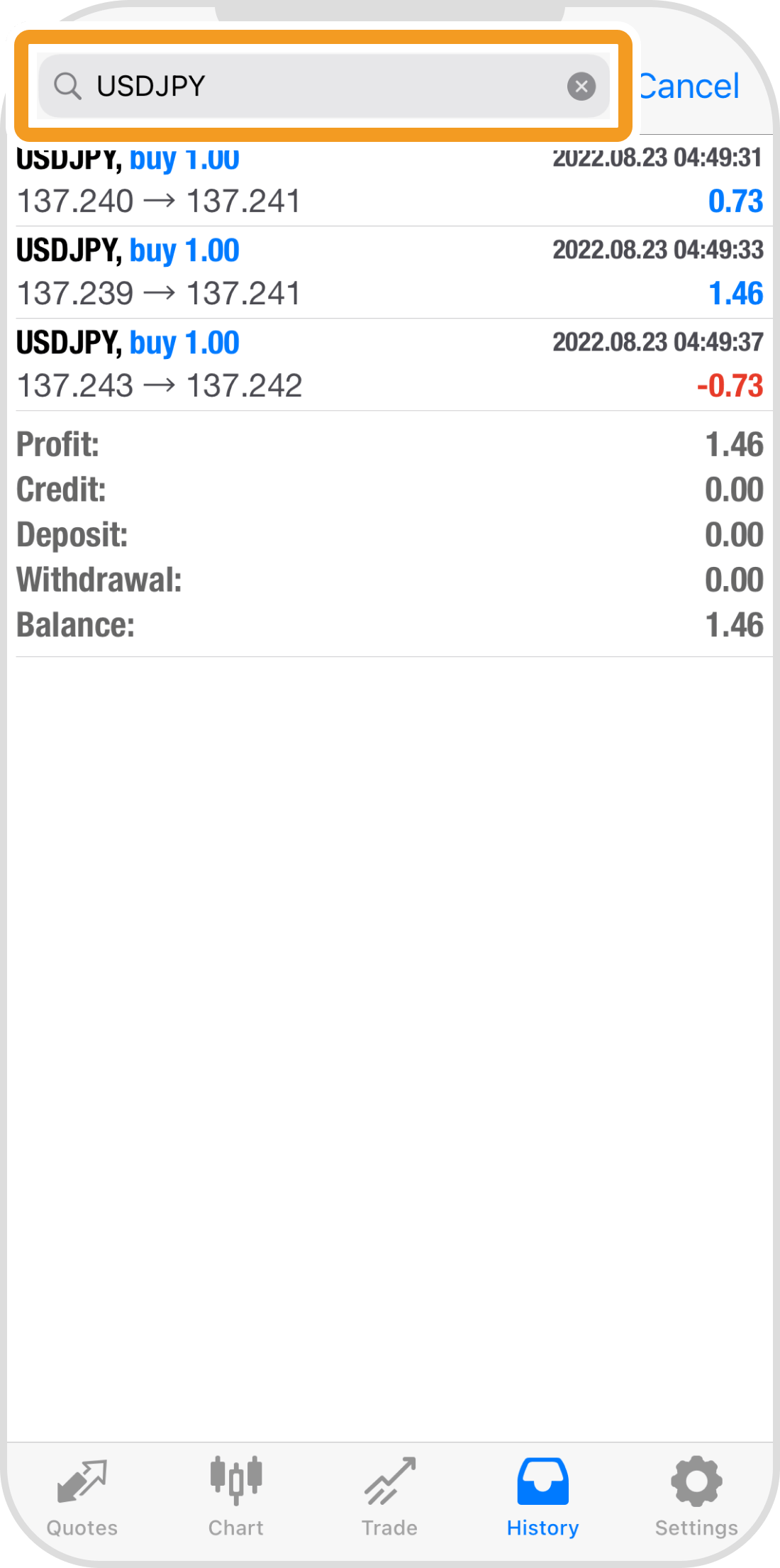Select the History tab
Image resolution: width=780 pixels, height=1568 pixels.
pyautogui.click(x=542, y=1497)
